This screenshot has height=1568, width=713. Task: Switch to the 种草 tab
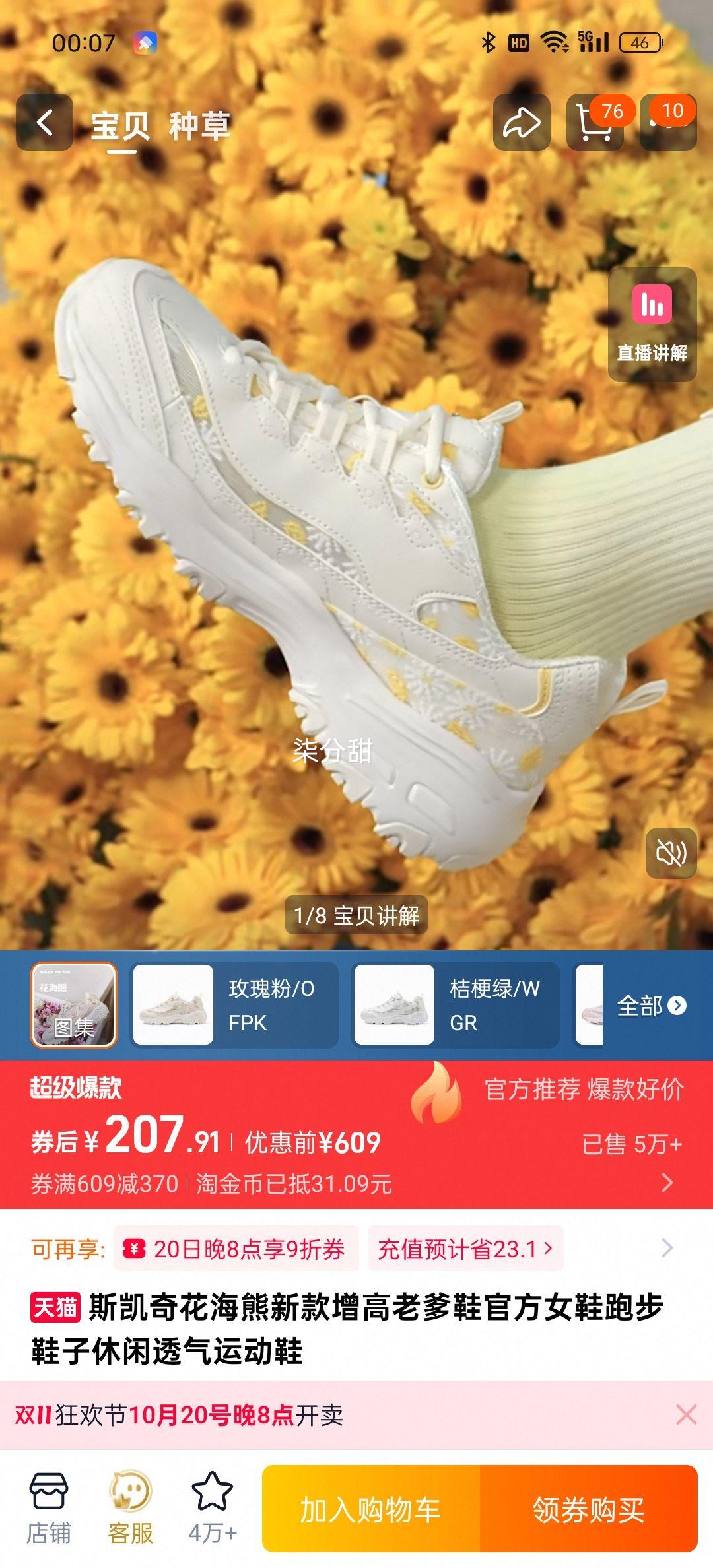[x=199, y=125]
